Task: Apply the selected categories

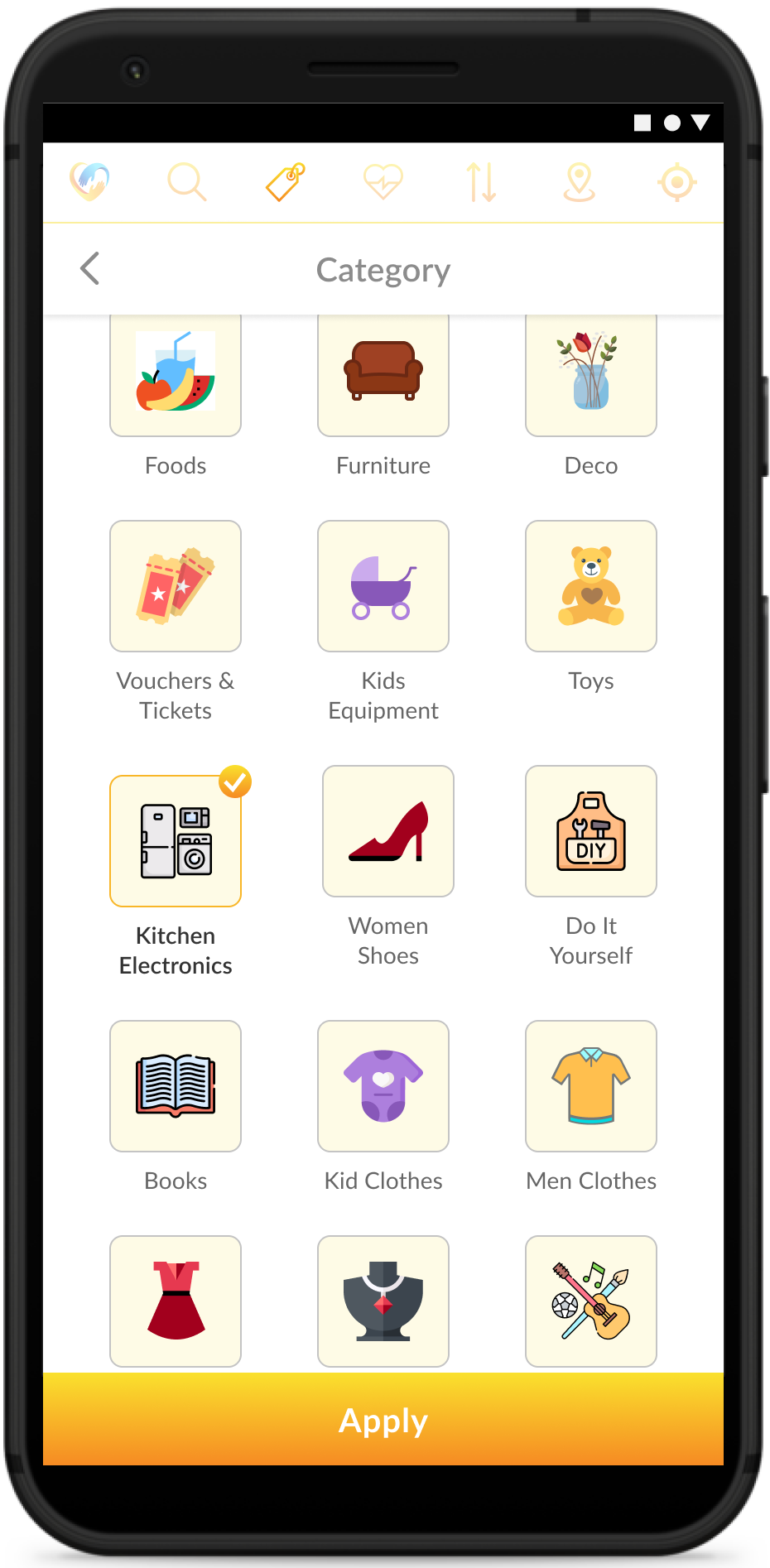Action: click(x=383, y=1421)
